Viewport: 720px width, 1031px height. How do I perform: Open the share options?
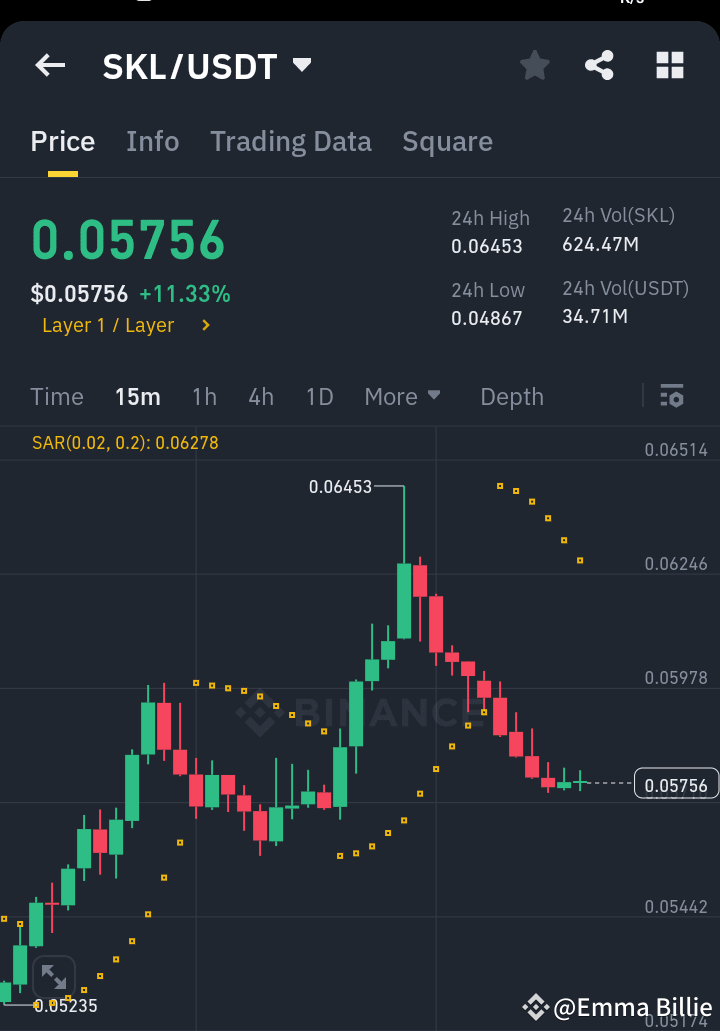click(x=599, y=65)
